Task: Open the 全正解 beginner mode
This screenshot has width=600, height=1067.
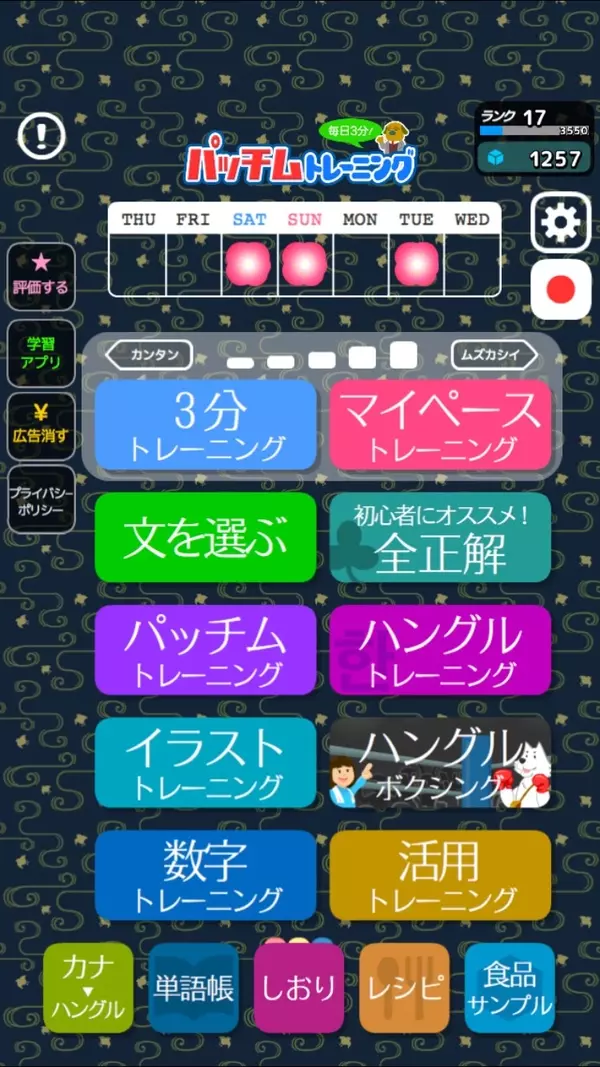Action: pos(440,537)
